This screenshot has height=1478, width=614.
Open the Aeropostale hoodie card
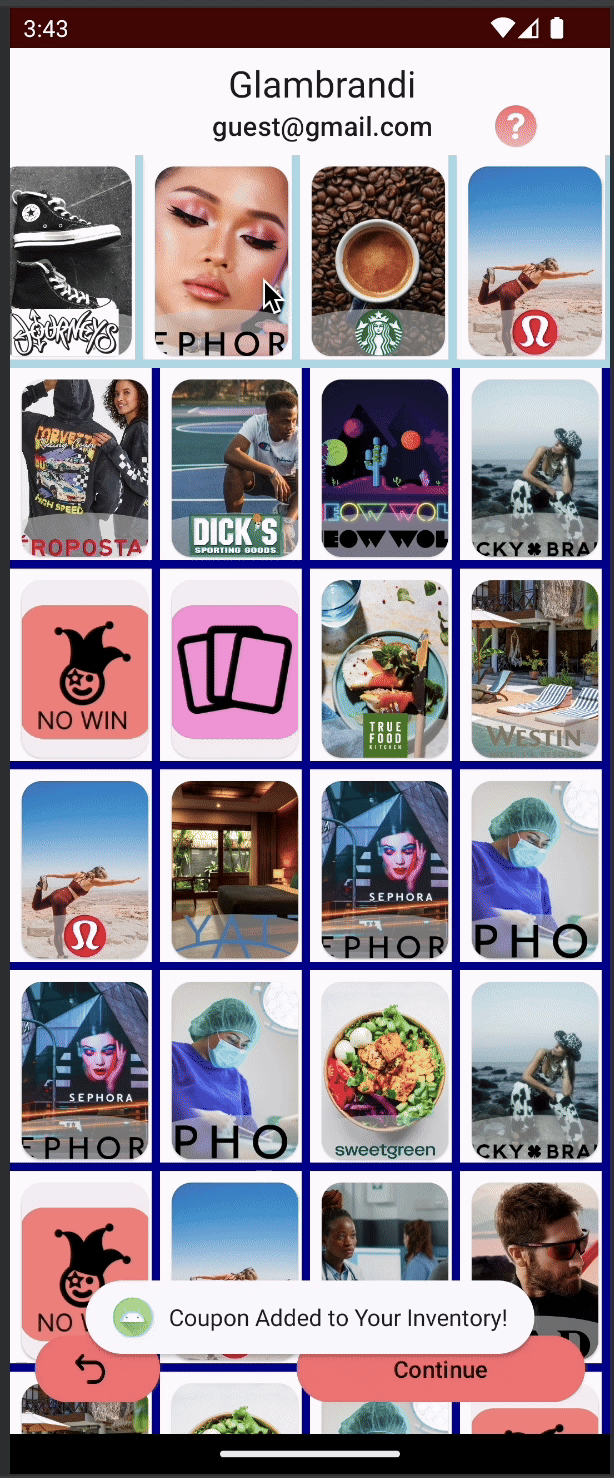click(x=85, y=467)
